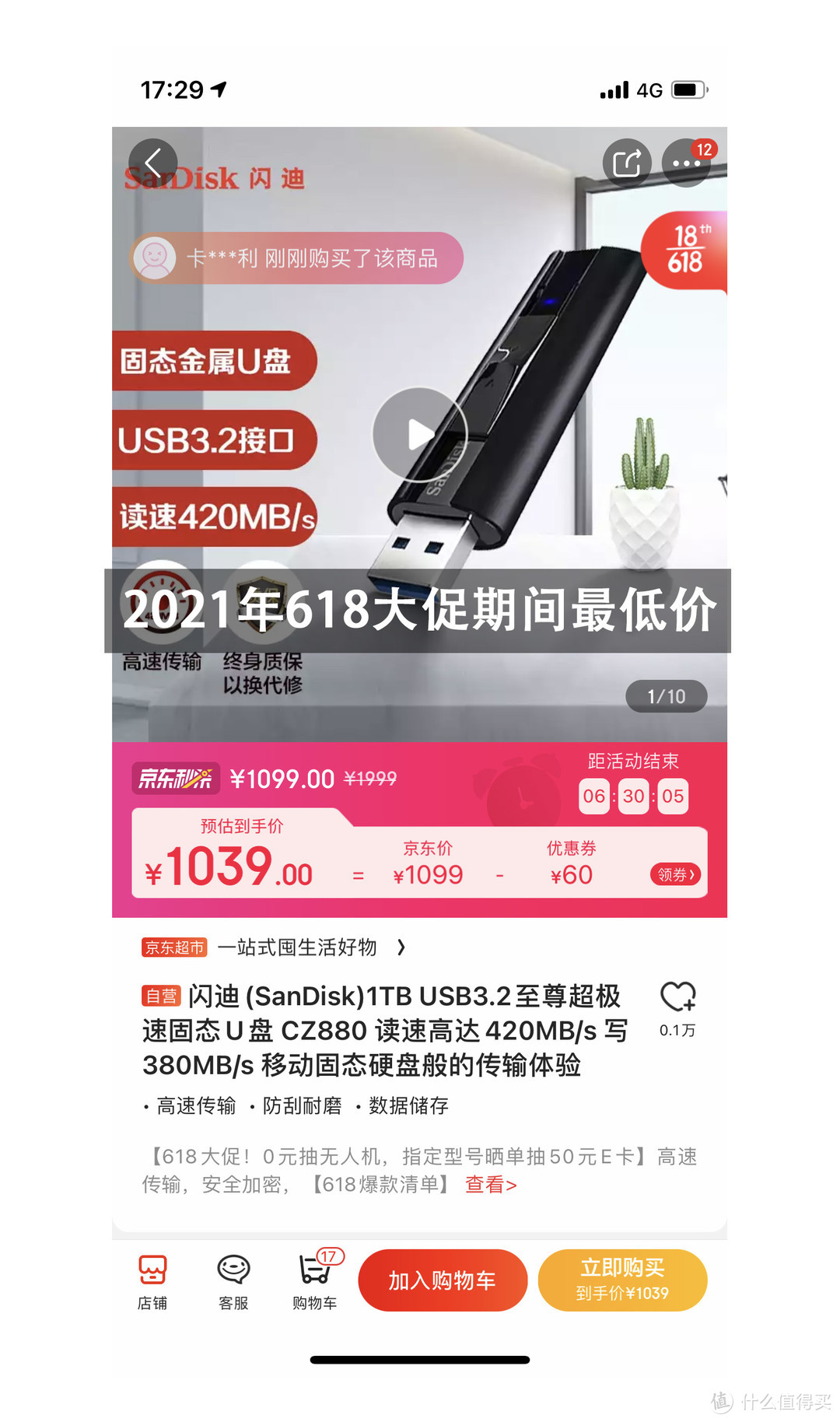Tap the 1/10 image page indicator
840x1422 pixels.
coord(665,696)
